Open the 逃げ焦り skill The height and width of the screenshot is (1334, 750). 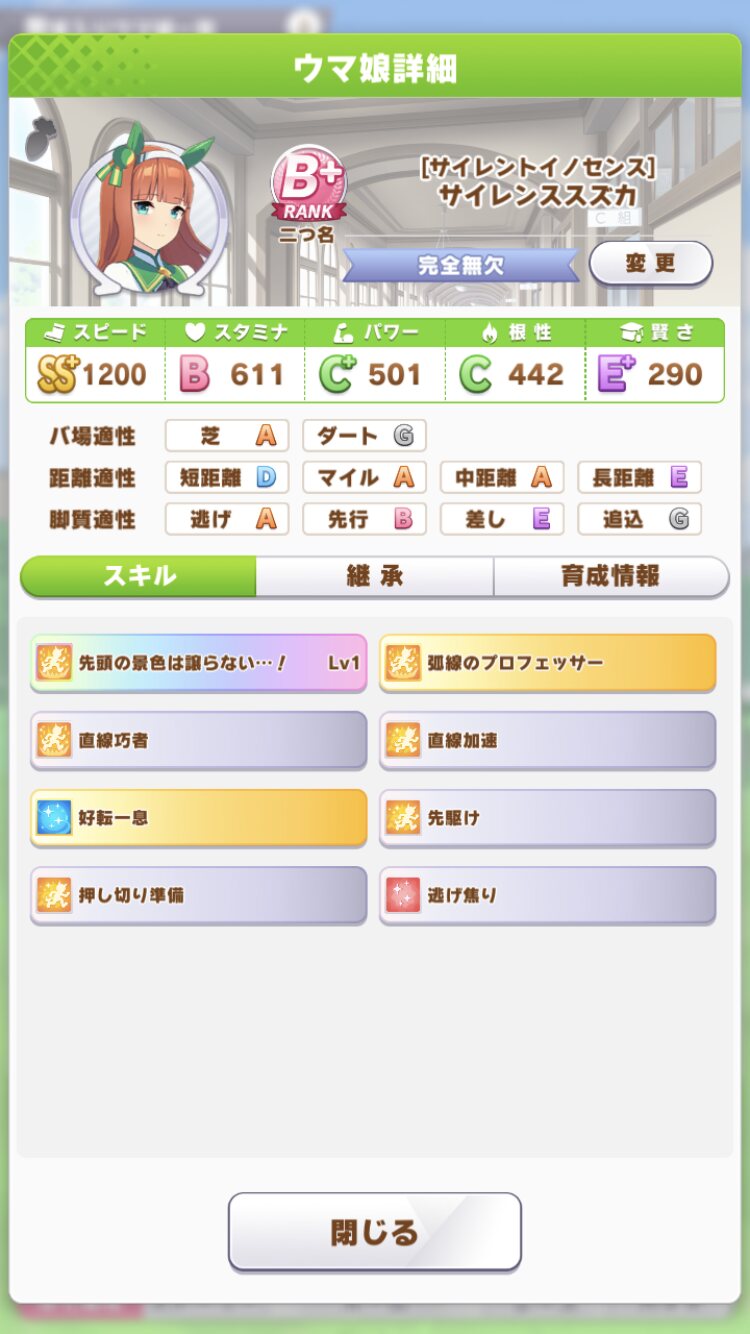point(547,895)
